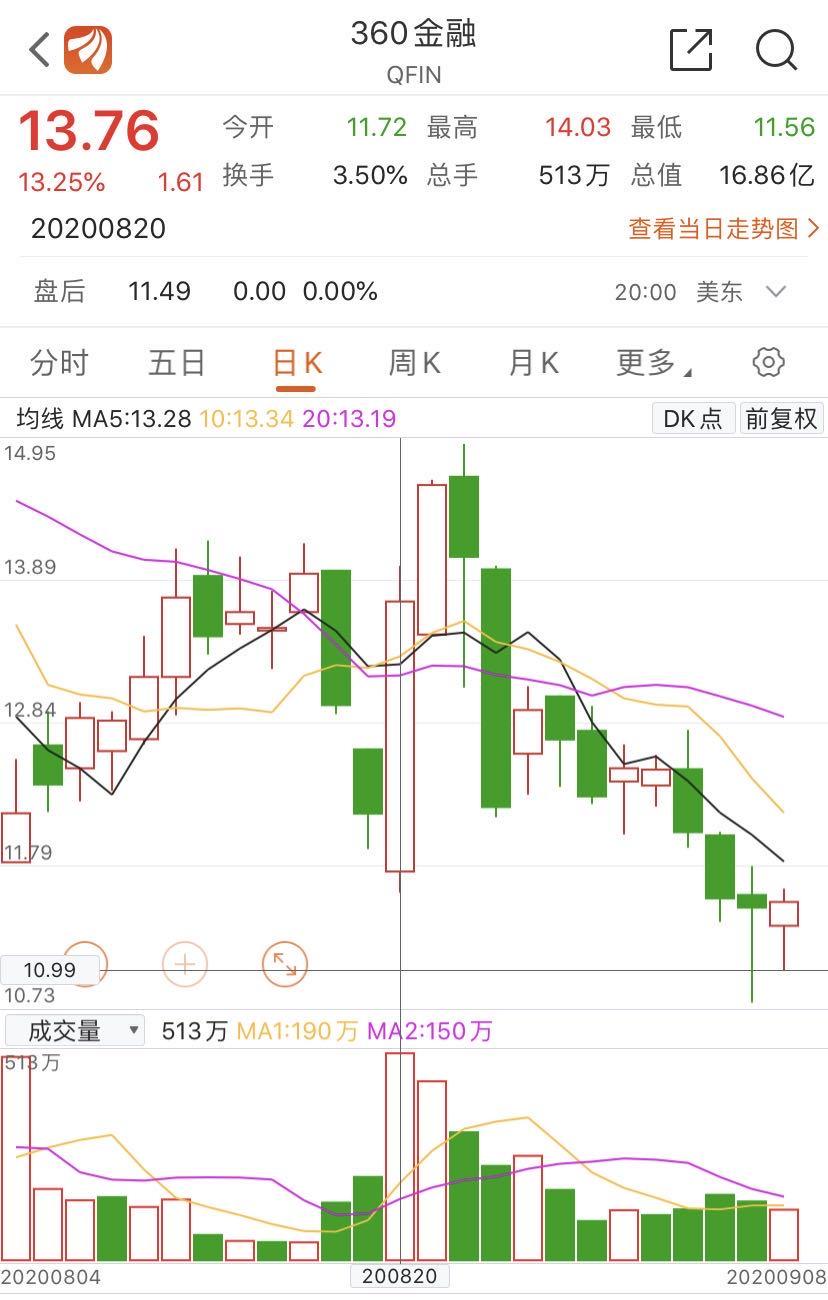828x1300 pixels.
Task: Zoom in the chart with plus
Action: [185, 964]
